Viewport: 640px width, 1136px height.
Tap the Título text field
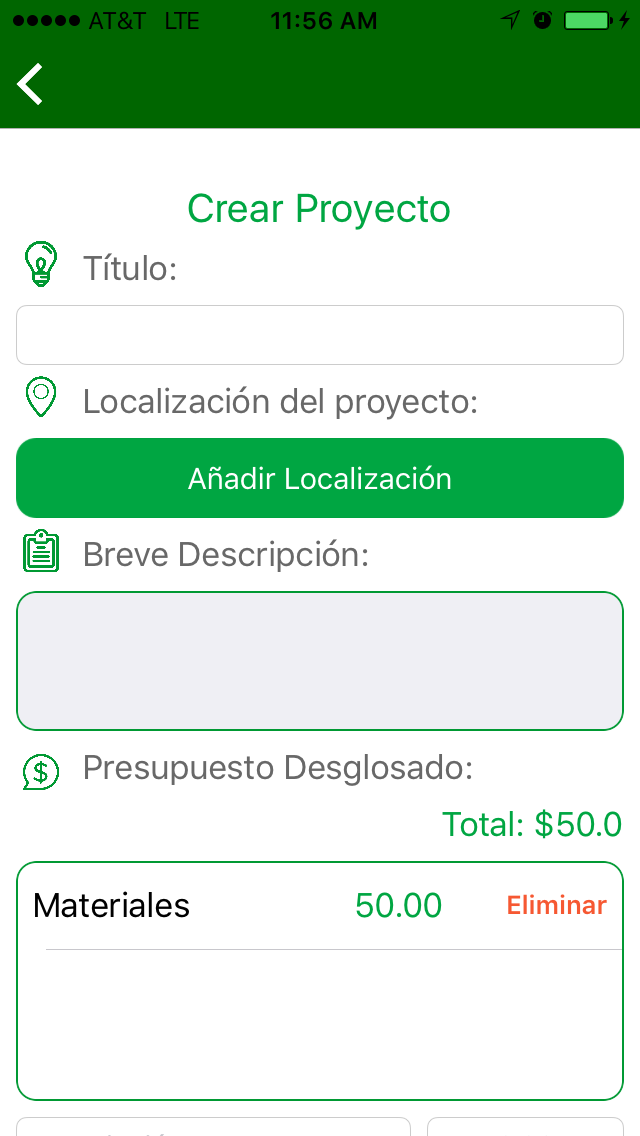[x=320, y=335]
